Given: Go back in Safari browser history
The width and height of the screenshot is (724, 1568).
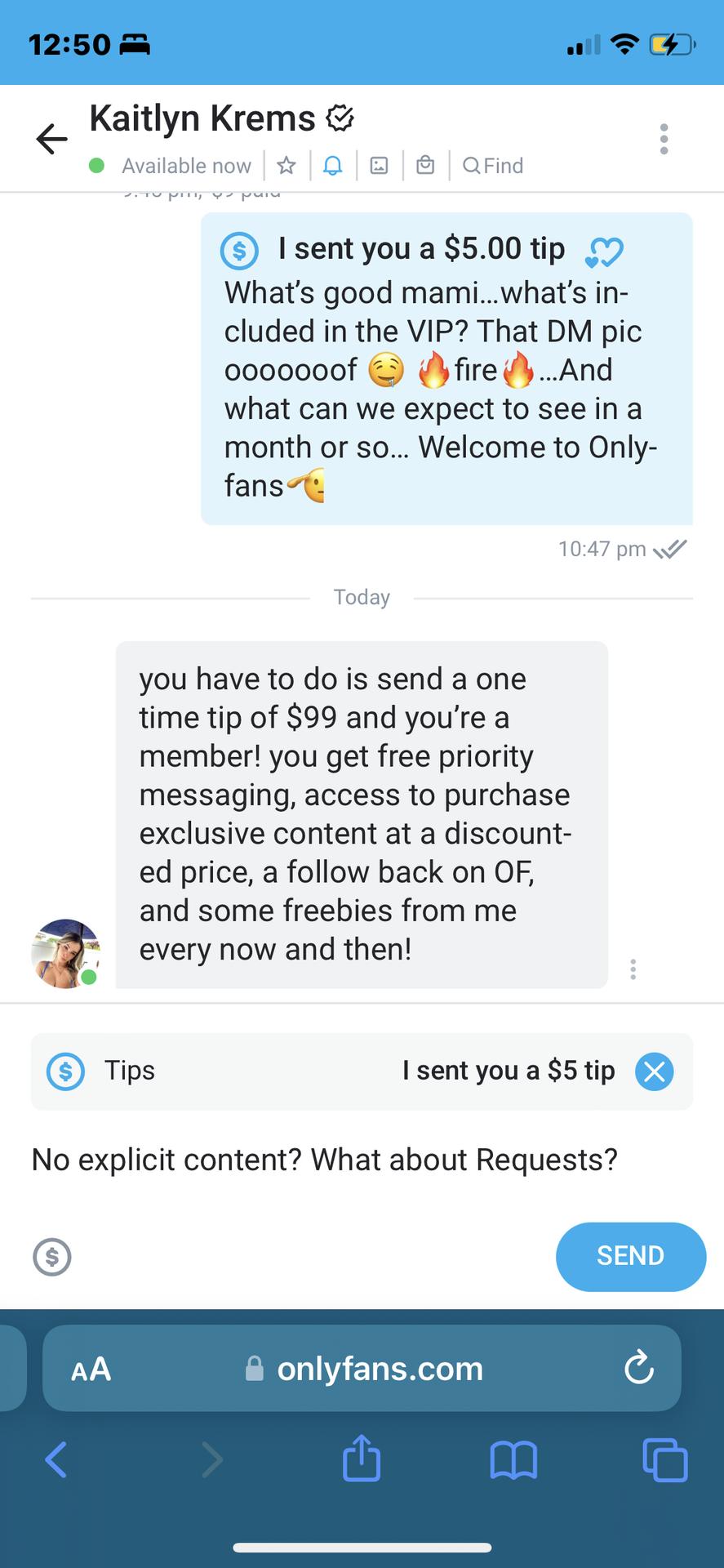Looking at the screenshot, I should 56,1459.
